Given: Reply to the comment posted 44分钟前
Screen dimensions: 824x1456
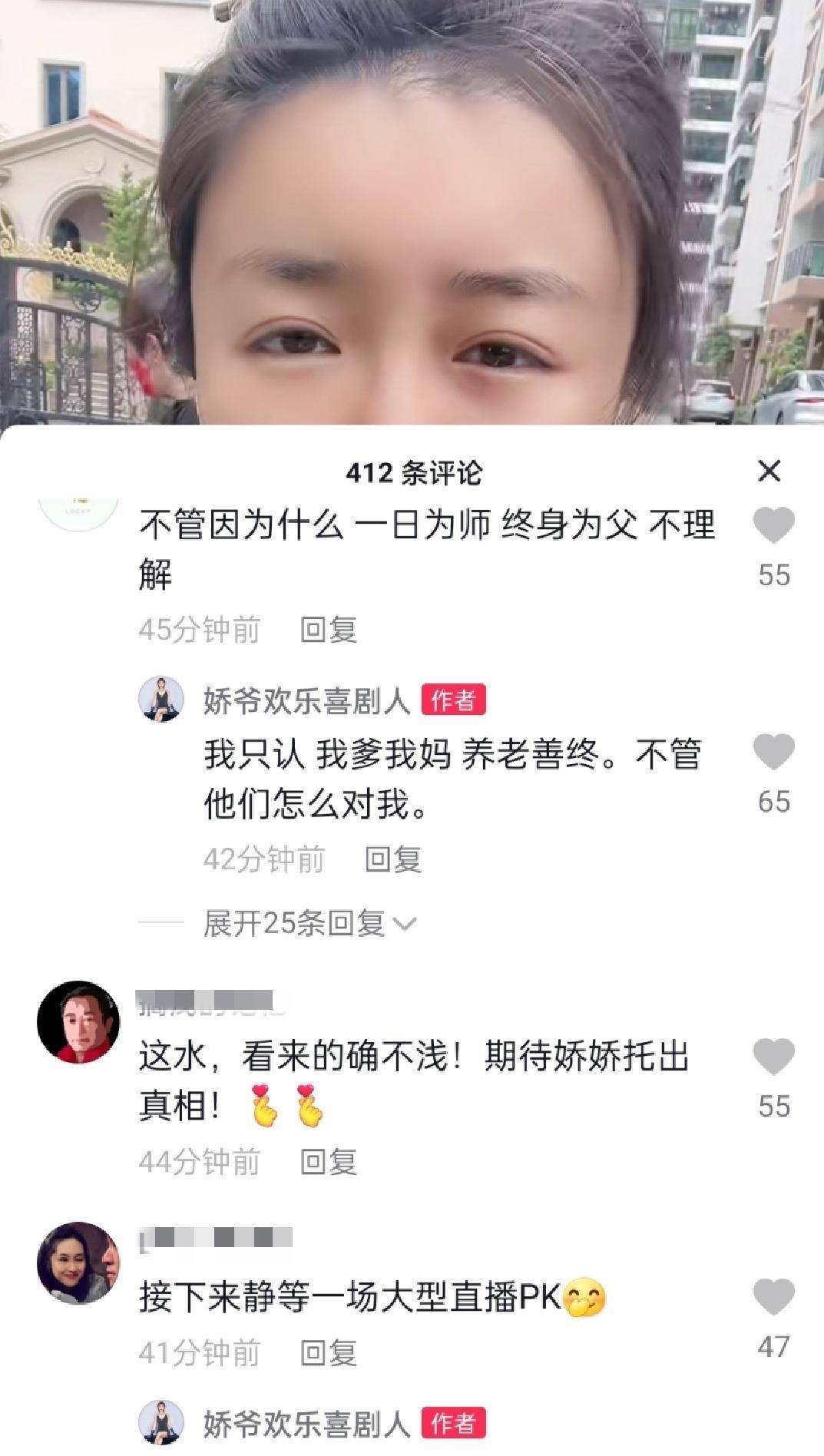Looking at the screenshot, I should tap(328, 1162).
